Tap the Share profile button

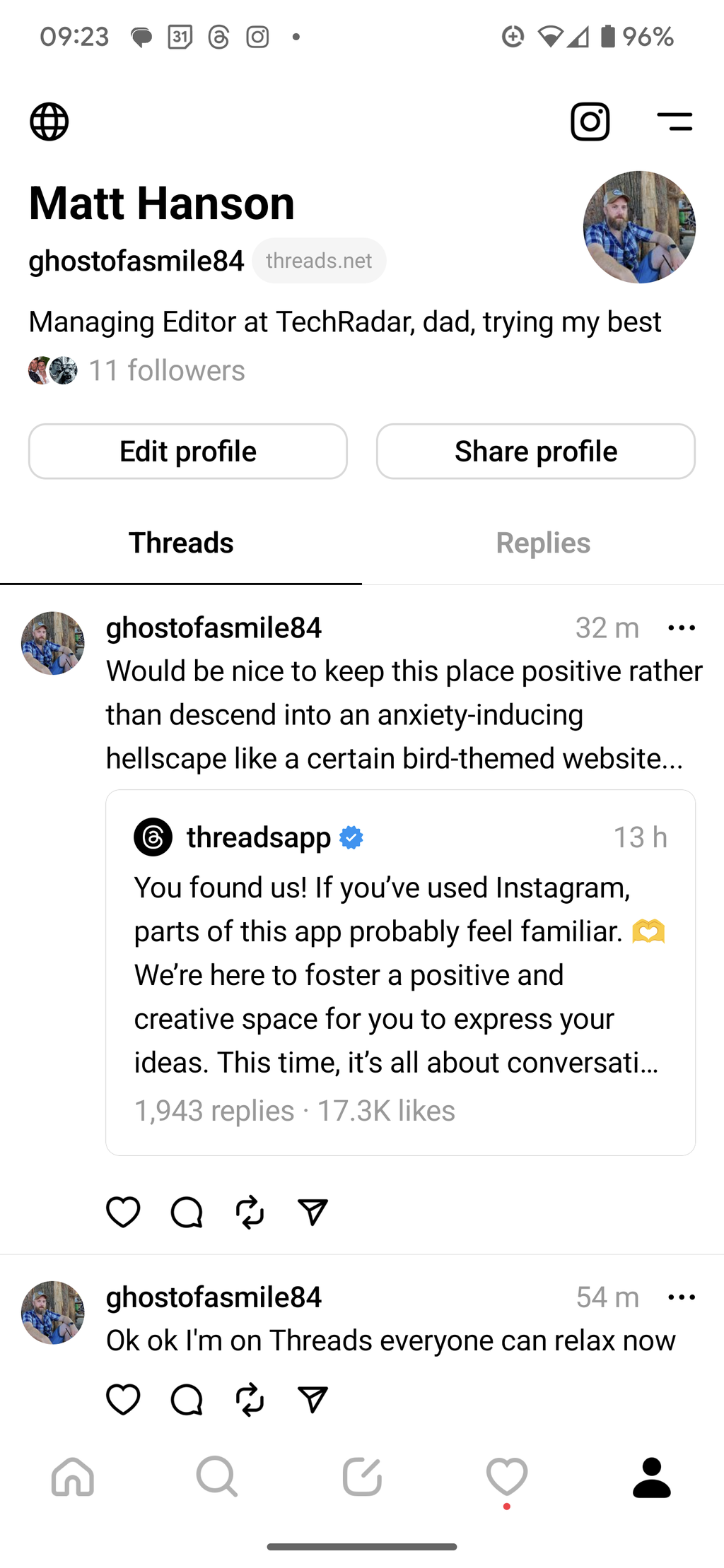[x=536, y=451]
